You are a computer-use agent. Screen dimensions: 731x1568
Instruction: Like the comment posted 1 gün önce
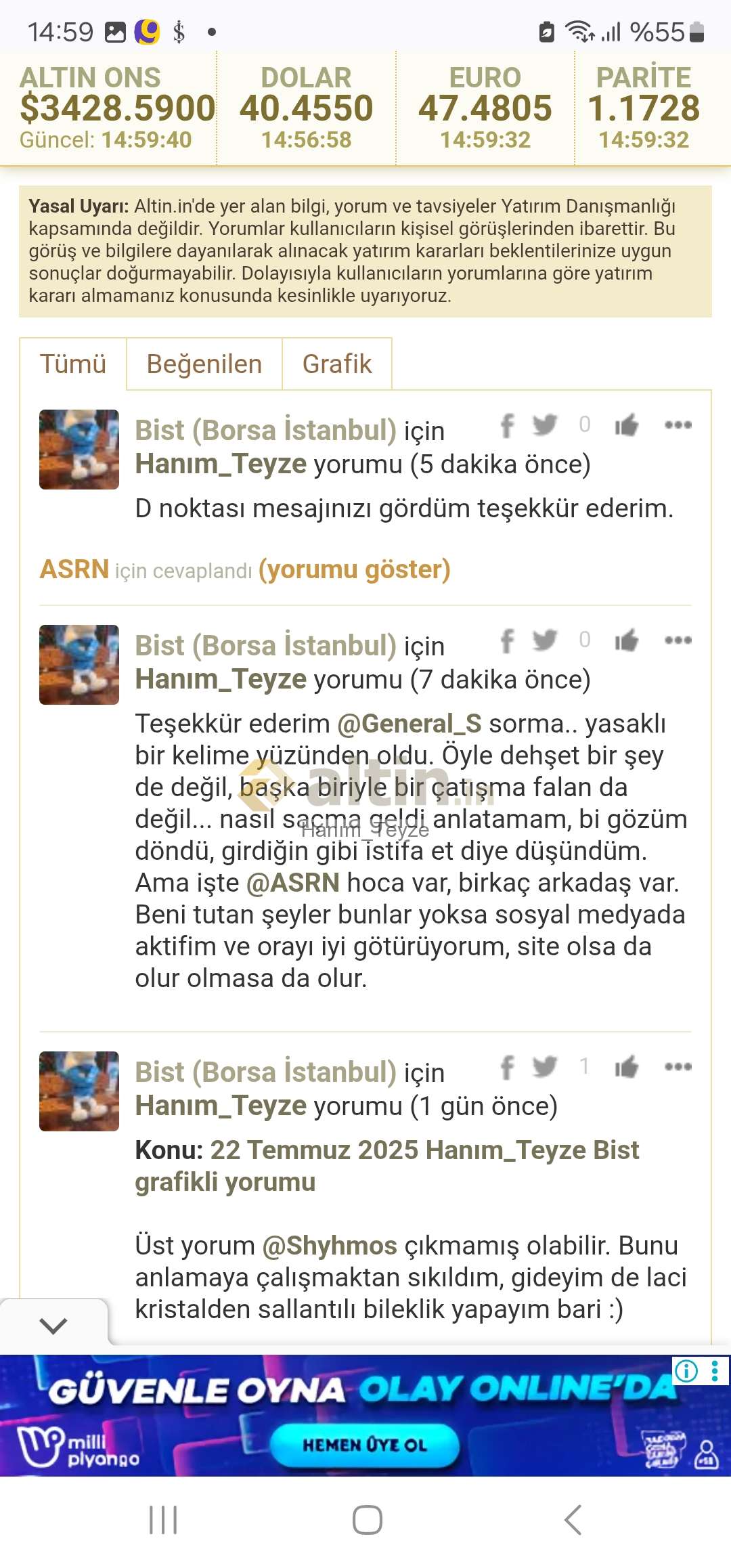click(627, 1067)
